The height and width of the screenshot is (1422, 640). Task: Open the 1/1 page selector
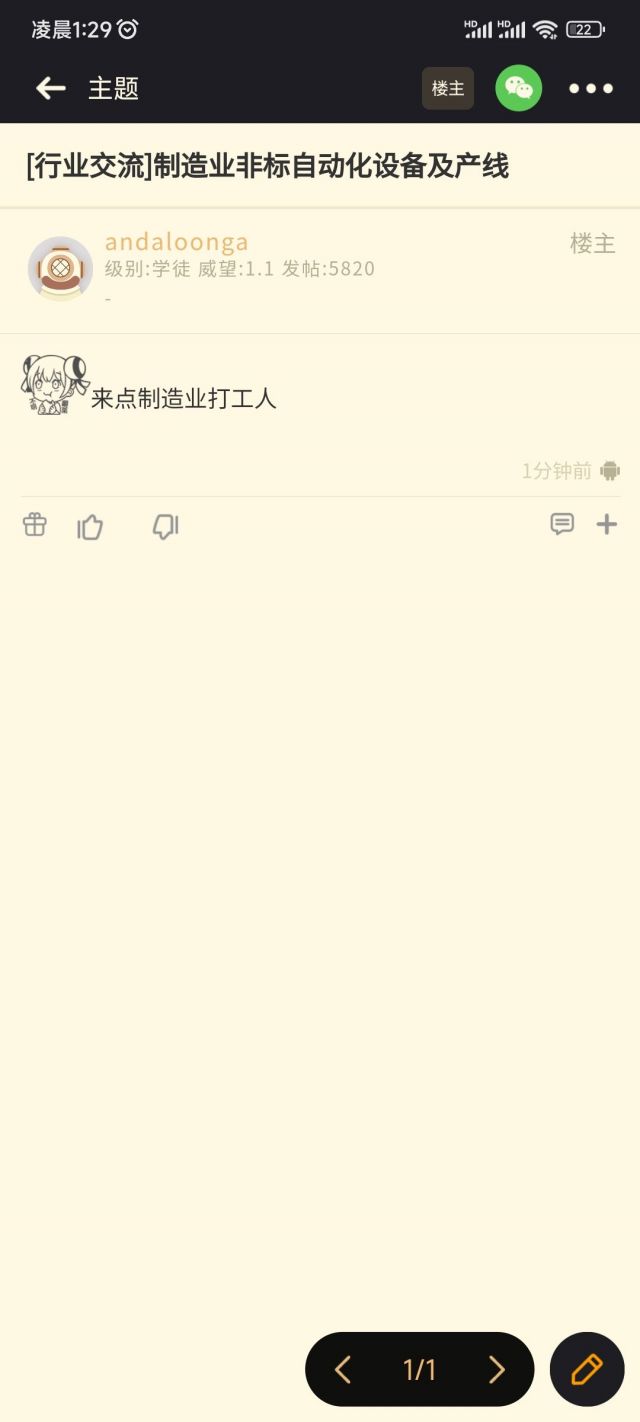[x=420, y=1369]
